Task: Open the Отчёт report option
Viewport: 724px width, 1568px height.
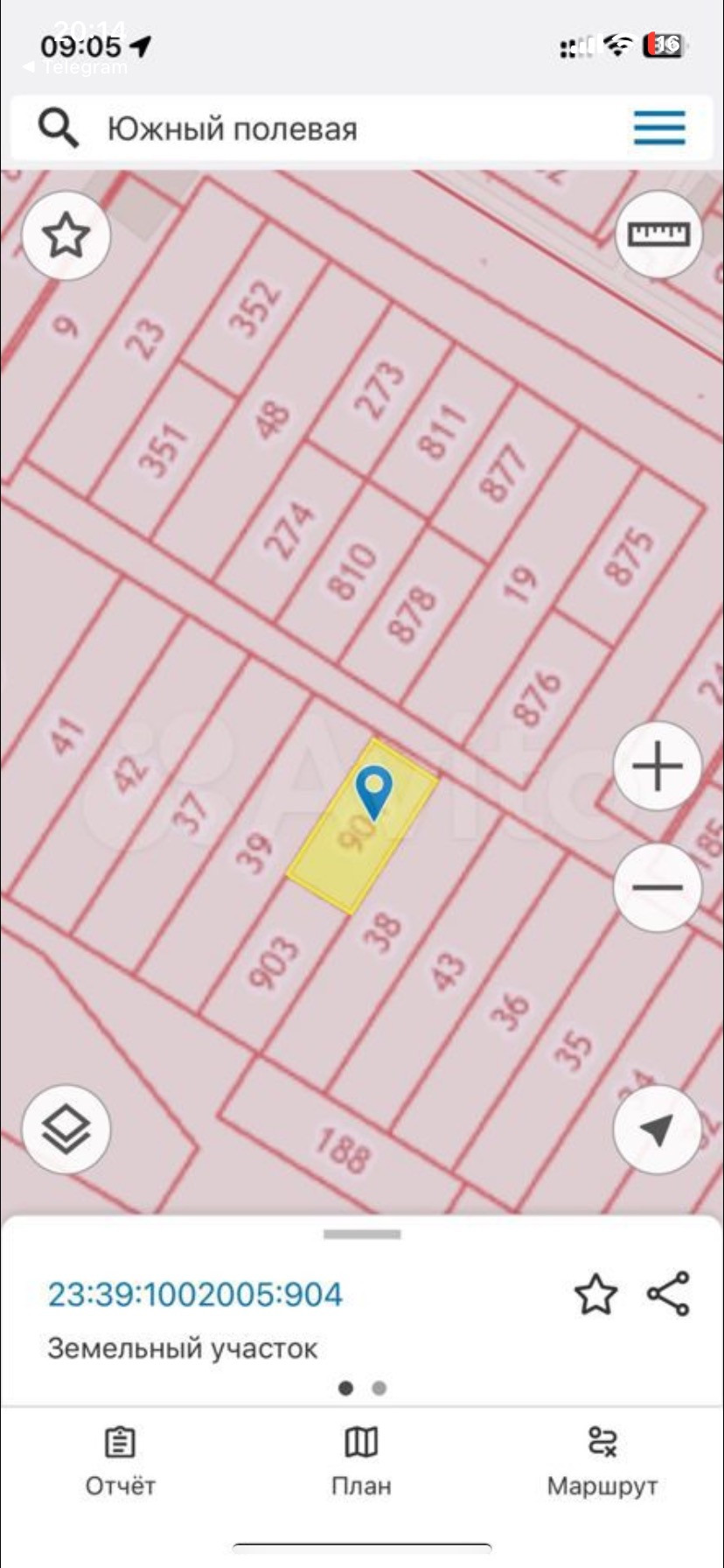Action: pyautogui.click(x=120, y=1461)
